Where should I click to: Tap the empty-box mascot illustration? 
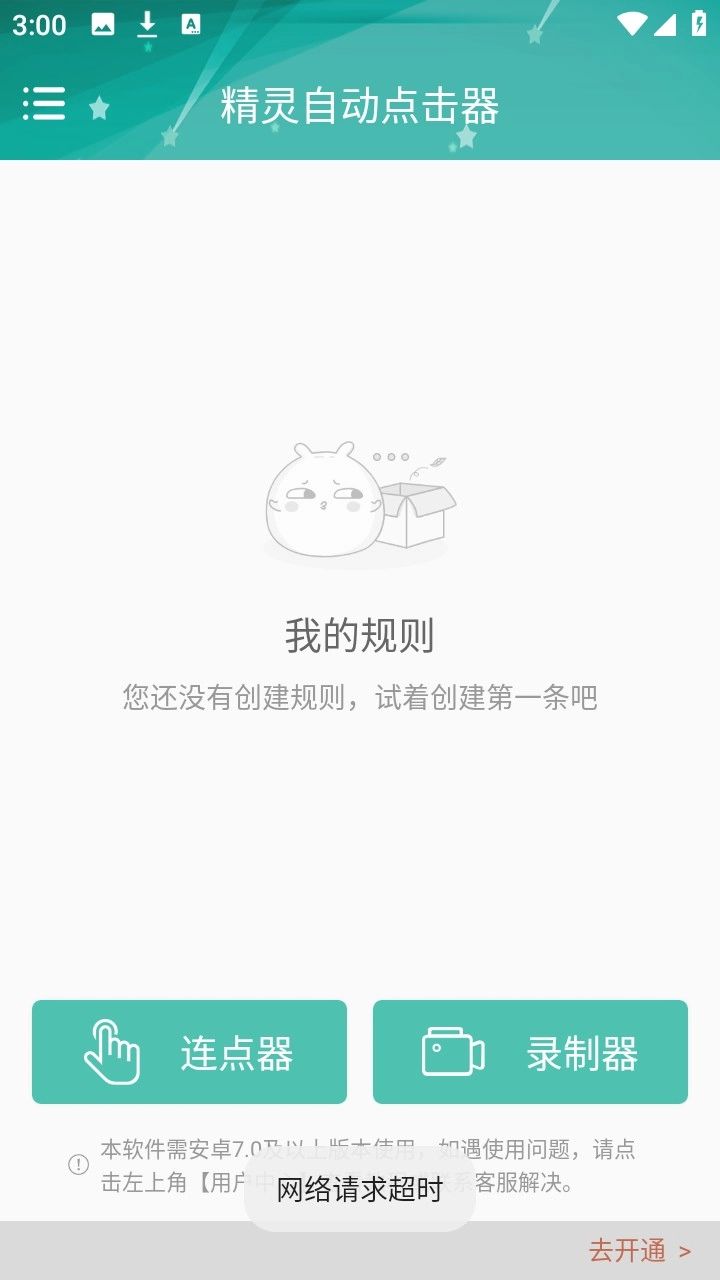coord(360,500)
